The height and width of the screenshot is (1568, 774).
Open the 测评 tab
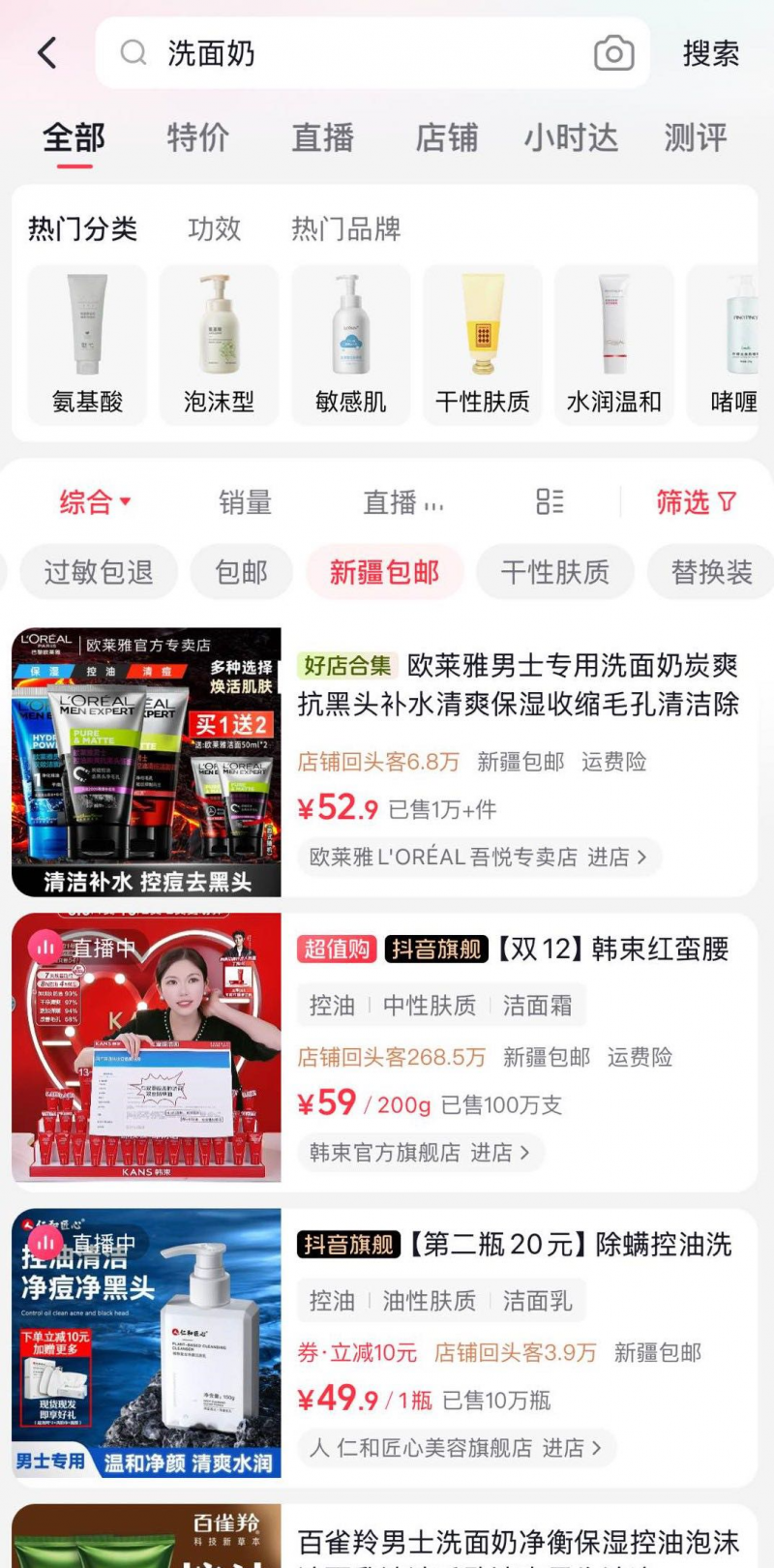[x=695, y=137]
